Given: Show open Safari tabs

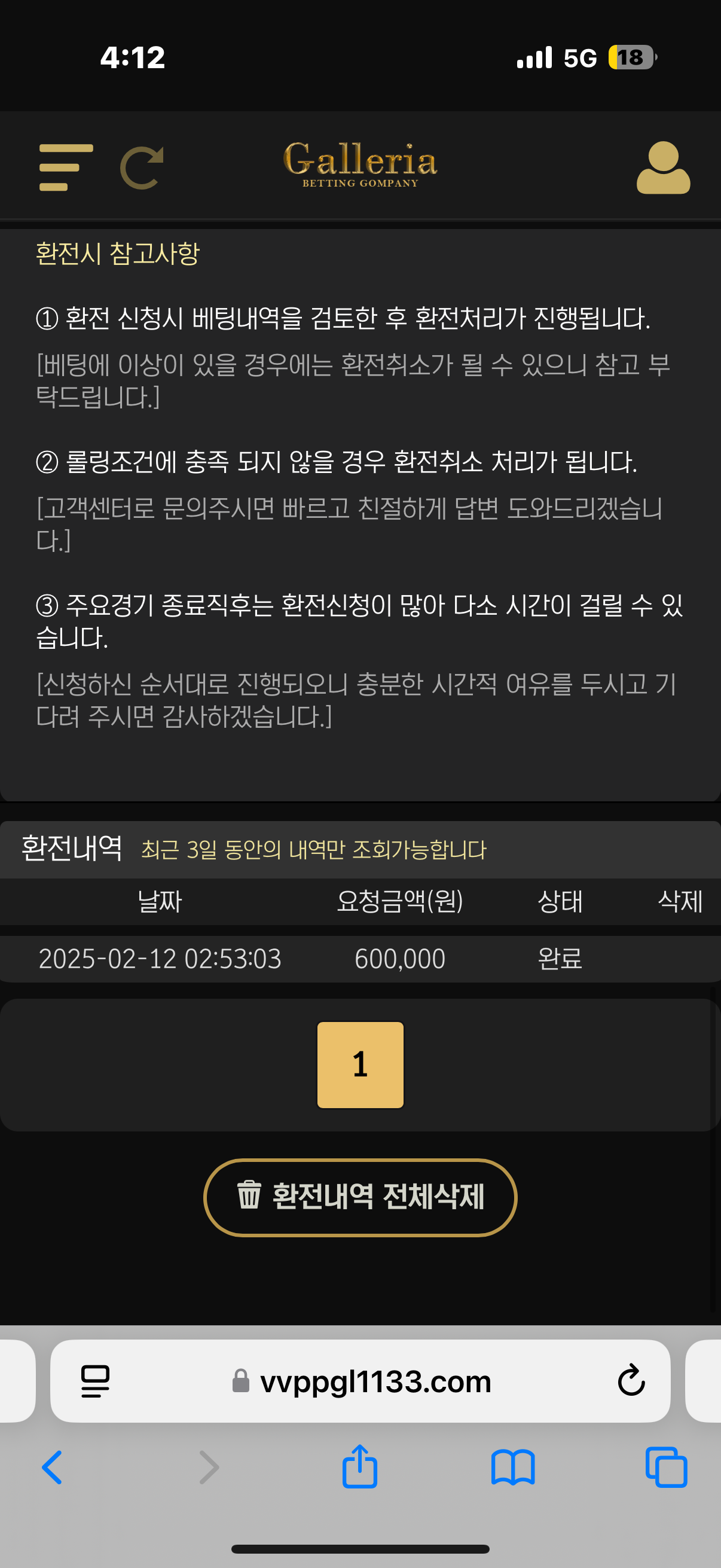Looking at the screenshot, I should (666, 1467).
